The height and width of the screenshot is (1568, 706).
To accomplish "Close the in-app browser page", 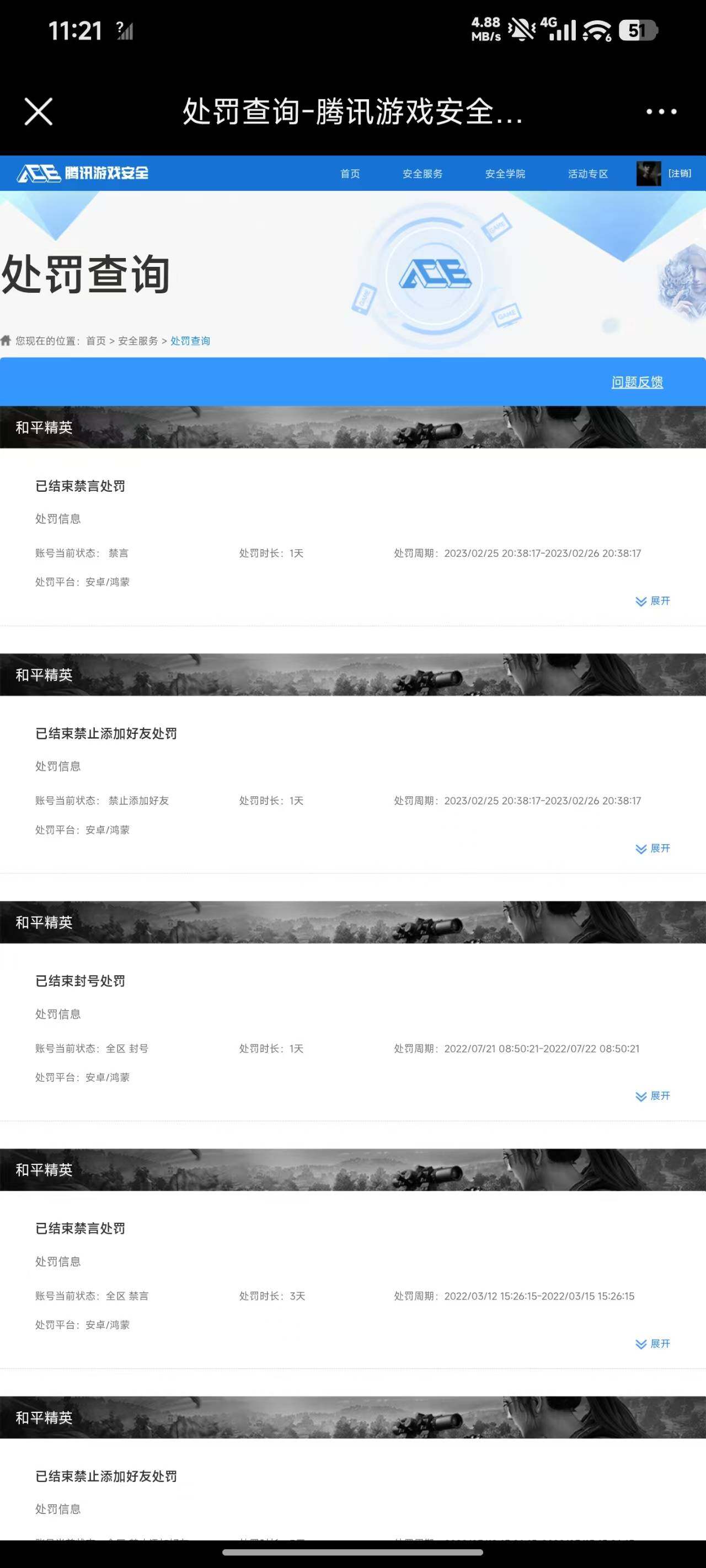I will coord(39,111).
